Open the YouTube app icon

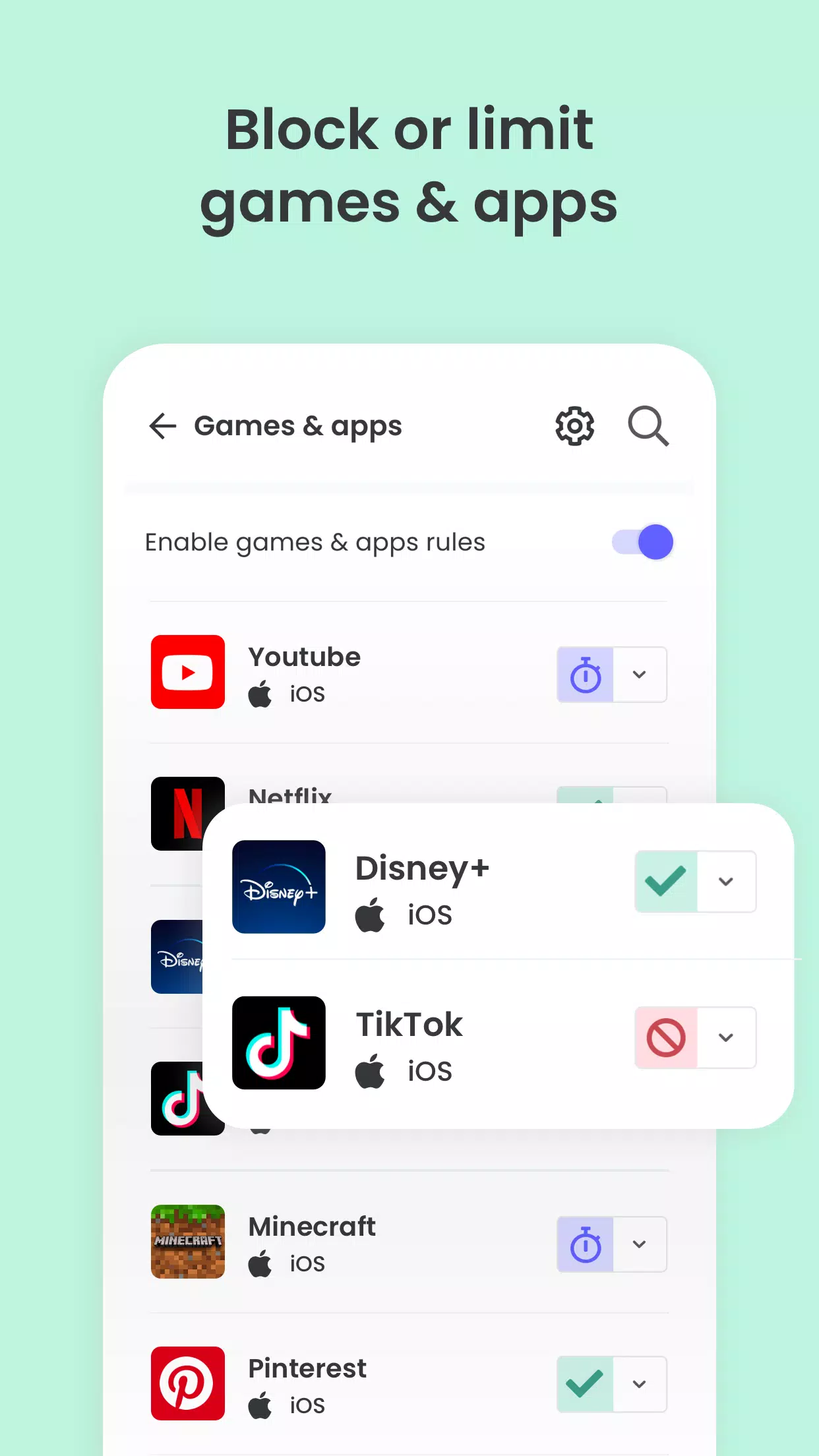[x=187, y=672]
